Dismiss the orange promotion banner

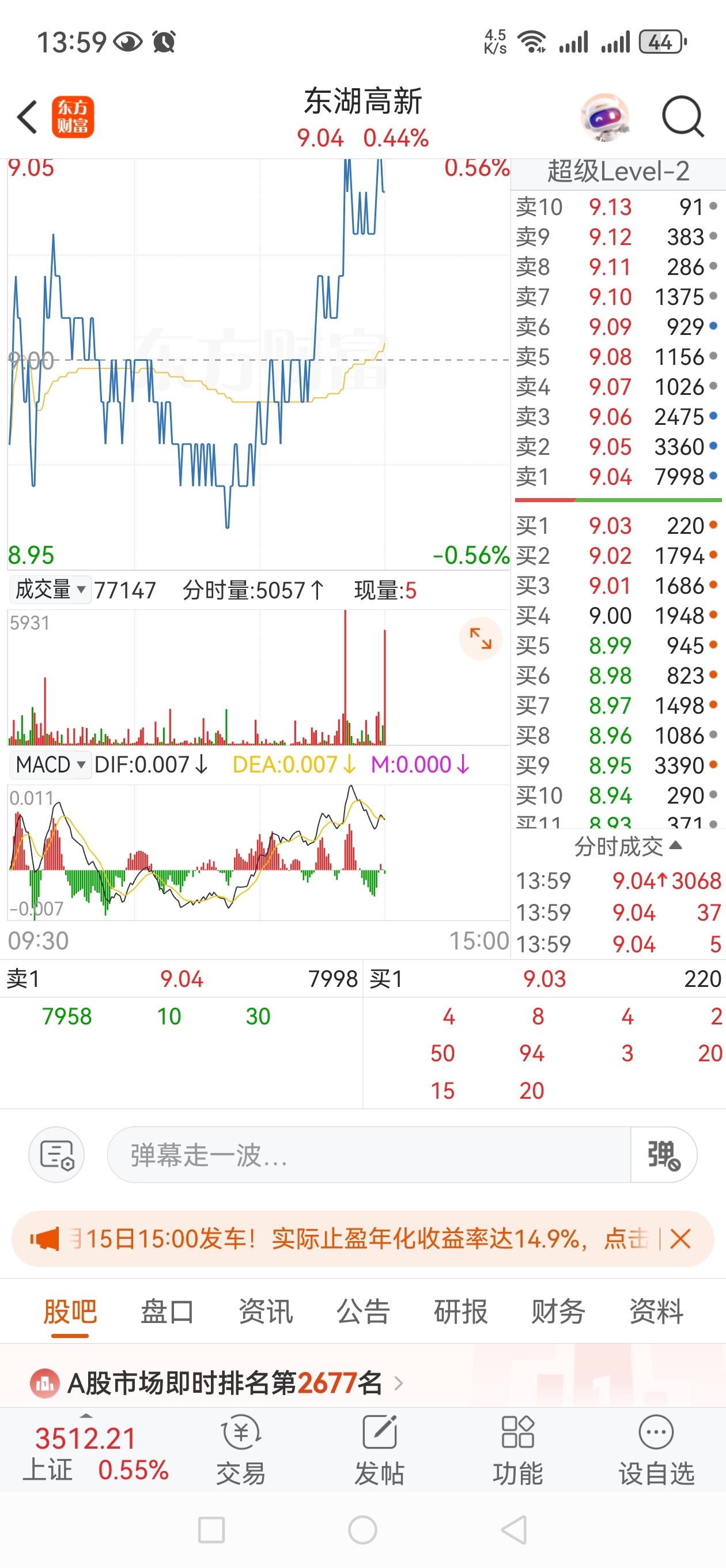pyautogui.click(x=680, y=1239)
